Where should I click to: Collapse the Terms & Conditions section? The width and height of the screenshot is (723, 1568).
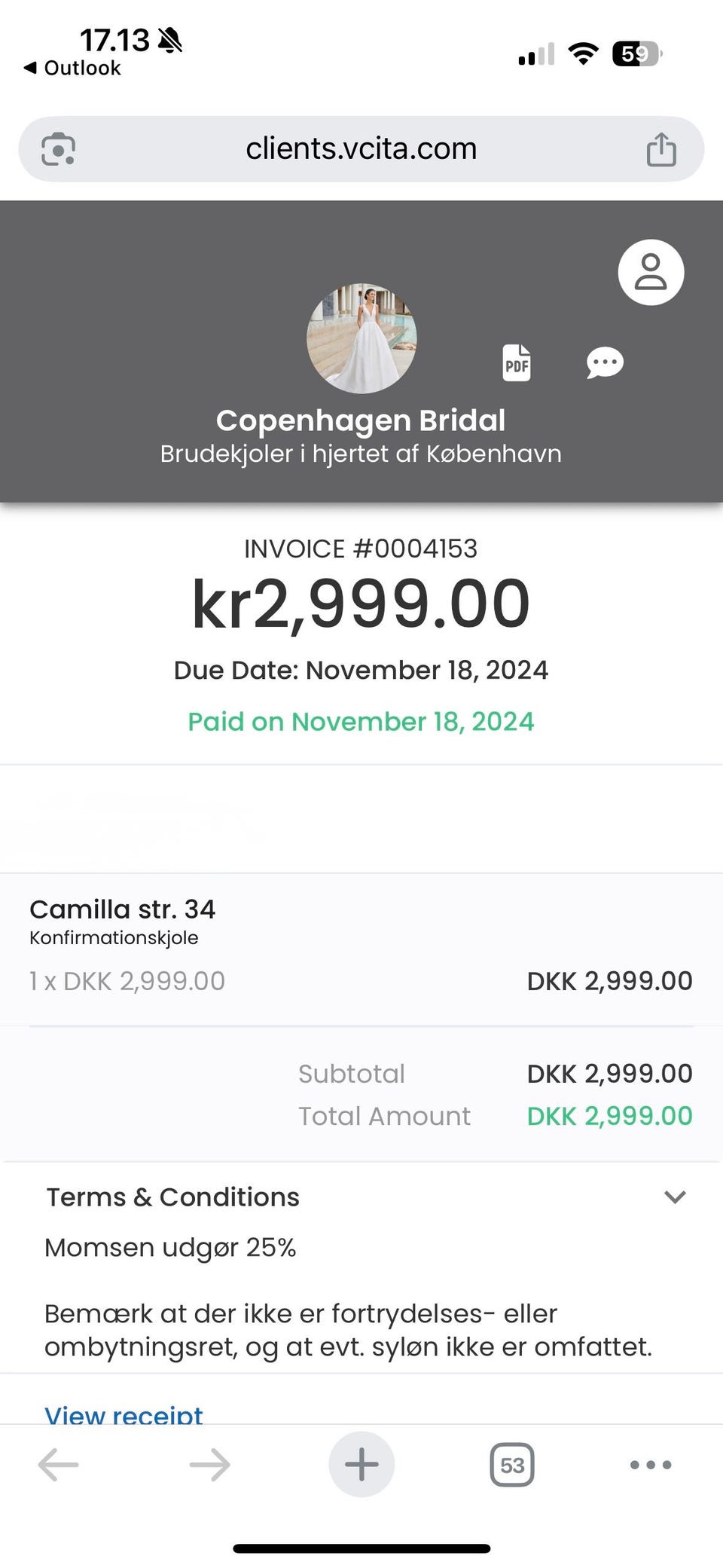coord(675,1197)
